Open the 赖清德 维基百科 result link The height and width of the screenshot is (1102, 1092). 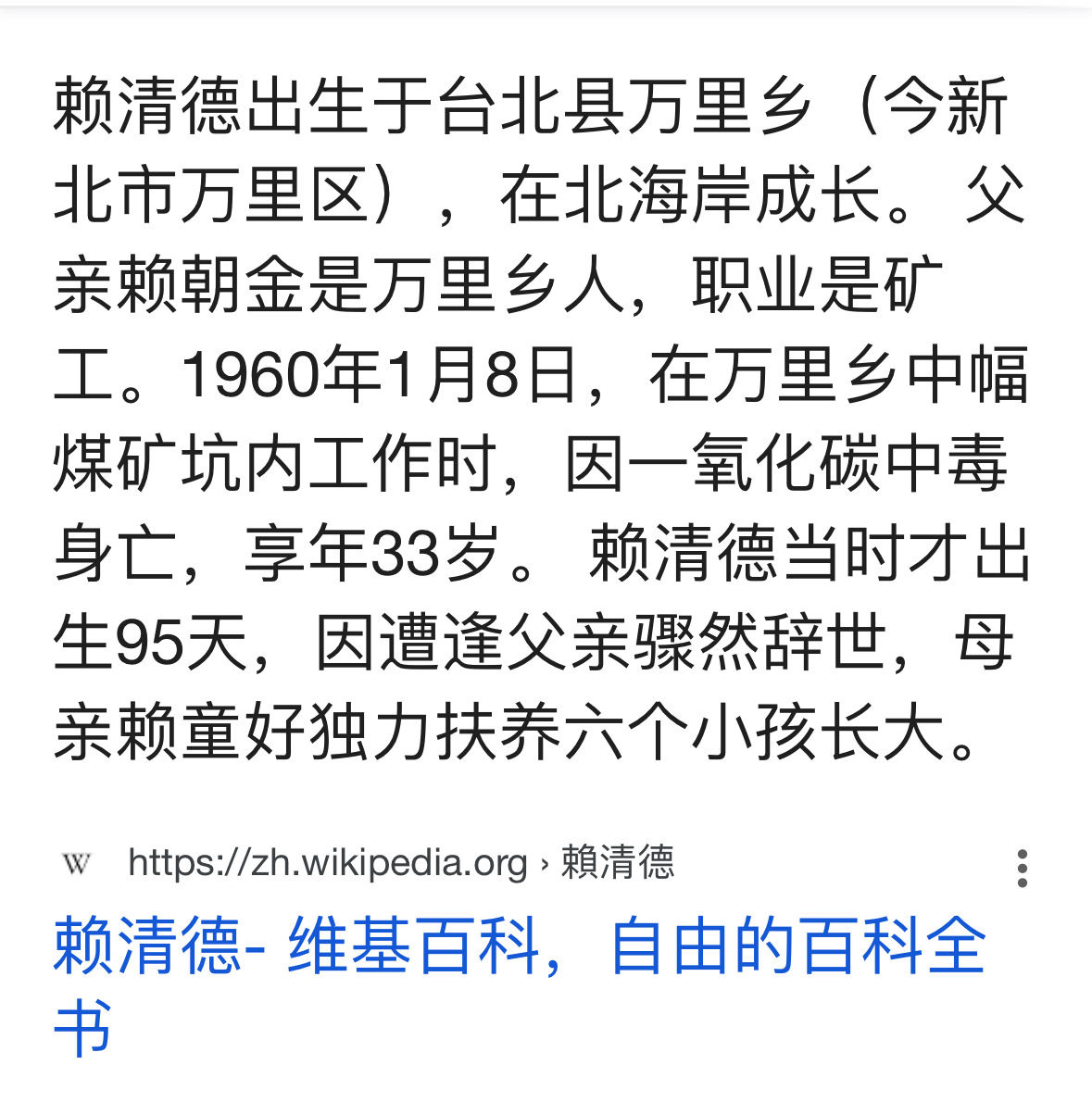pyautogui.click(x=519, y=947)
